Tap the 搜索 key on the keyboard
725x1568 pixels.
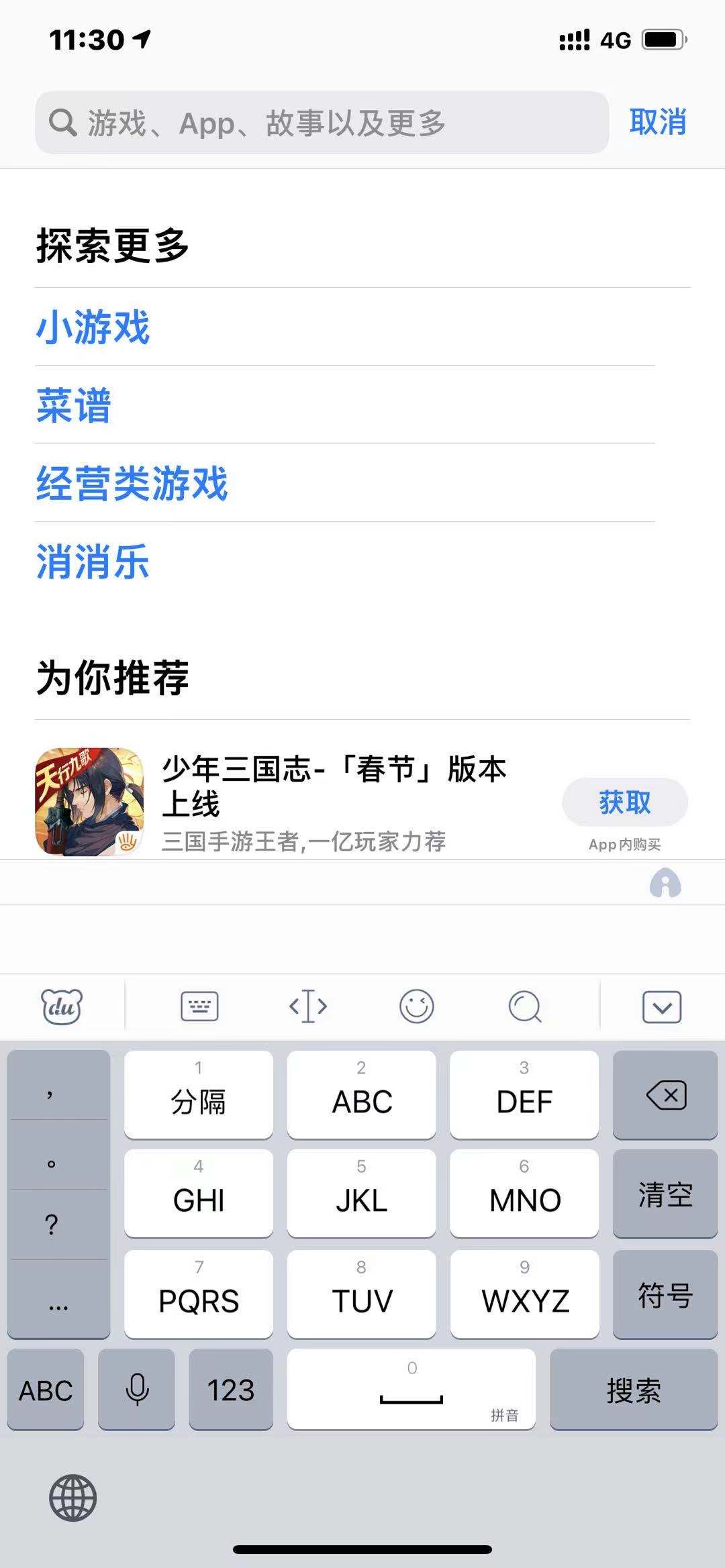pyautogui.click(x=633, y=1390)
